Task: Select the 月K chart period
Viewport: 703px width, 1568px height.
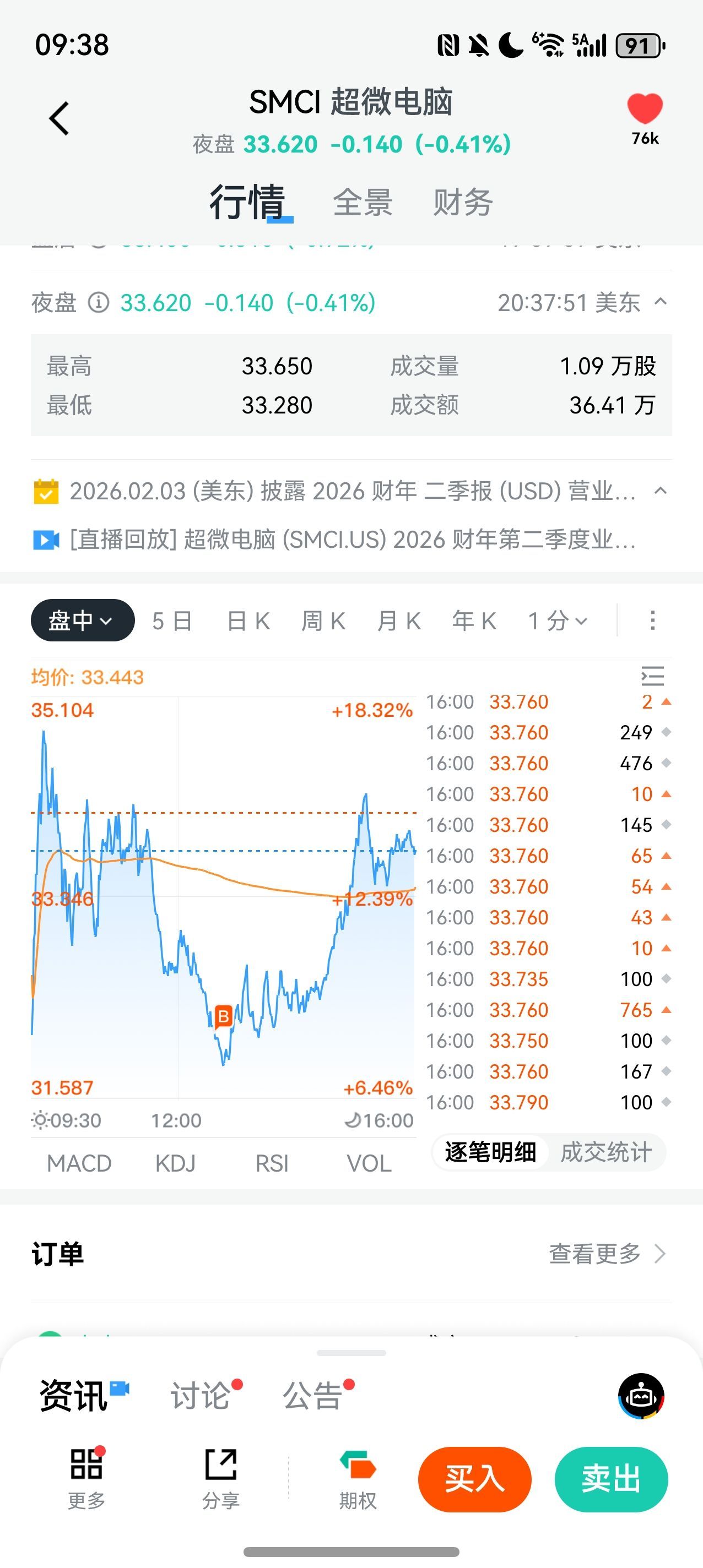Action: tap(399, 621)
